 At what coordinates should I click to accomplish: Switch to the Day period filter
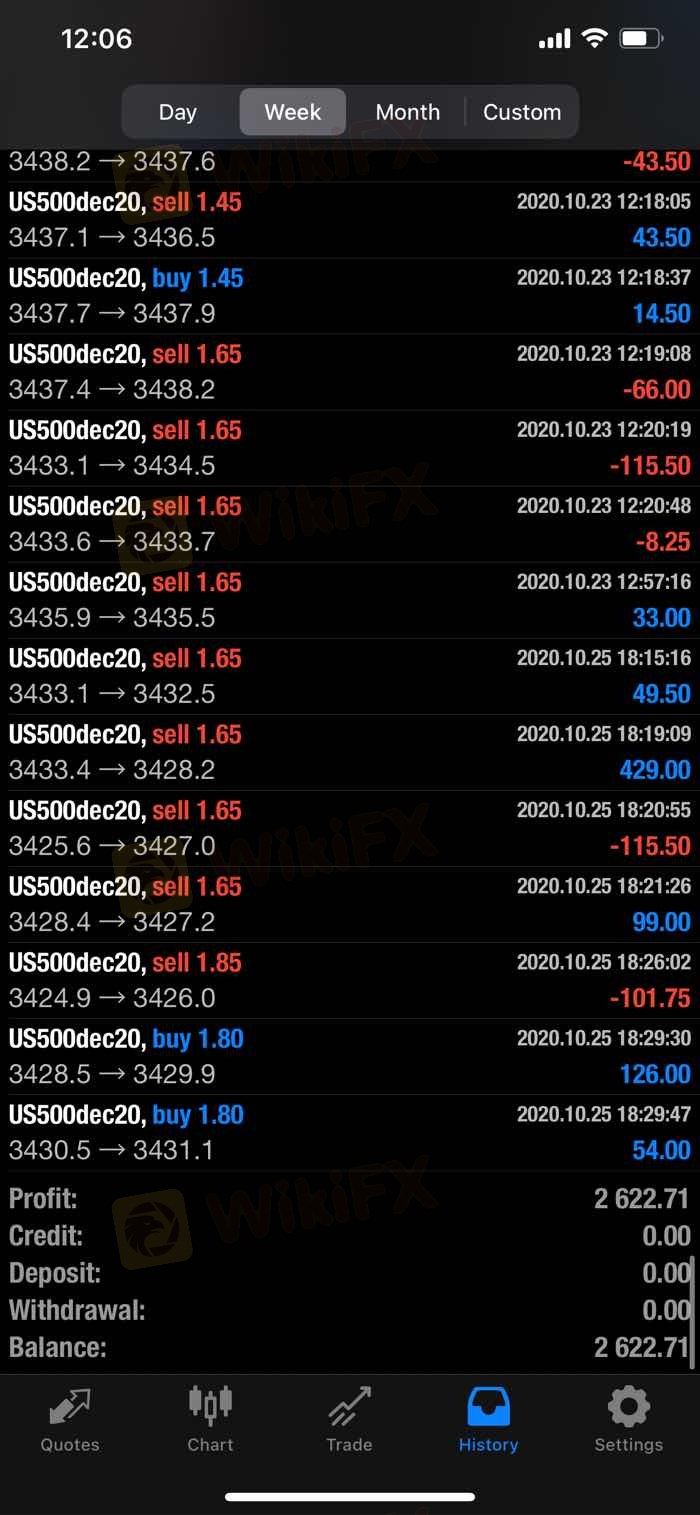click(x=177, y=112)
